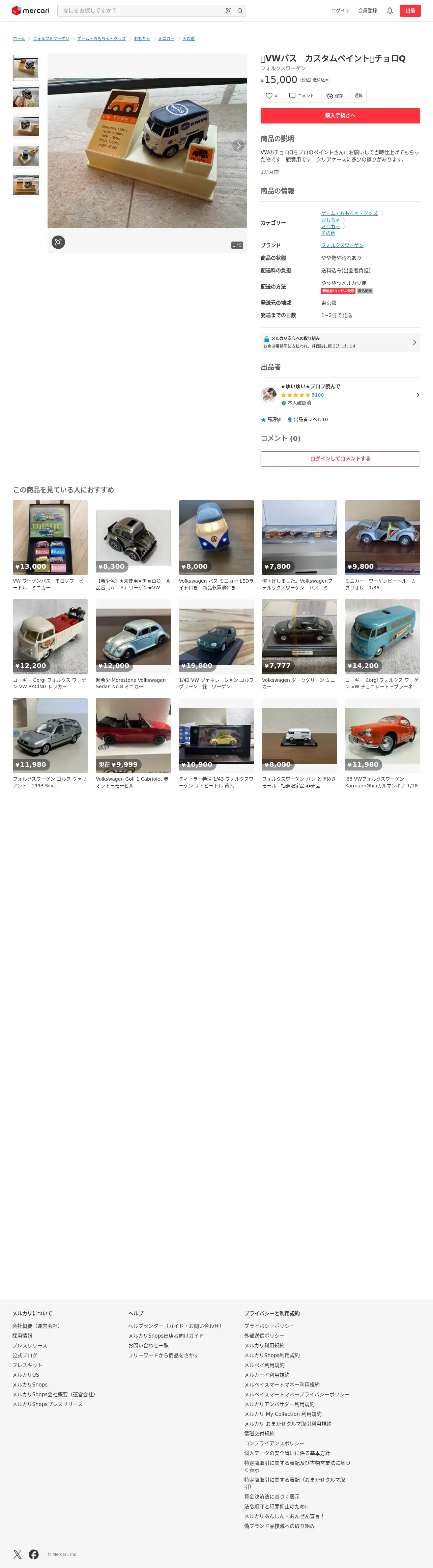The image size is (433, 1568).
Task: Open ヘルプセンター in the footer
Action: click(175, 1326)
